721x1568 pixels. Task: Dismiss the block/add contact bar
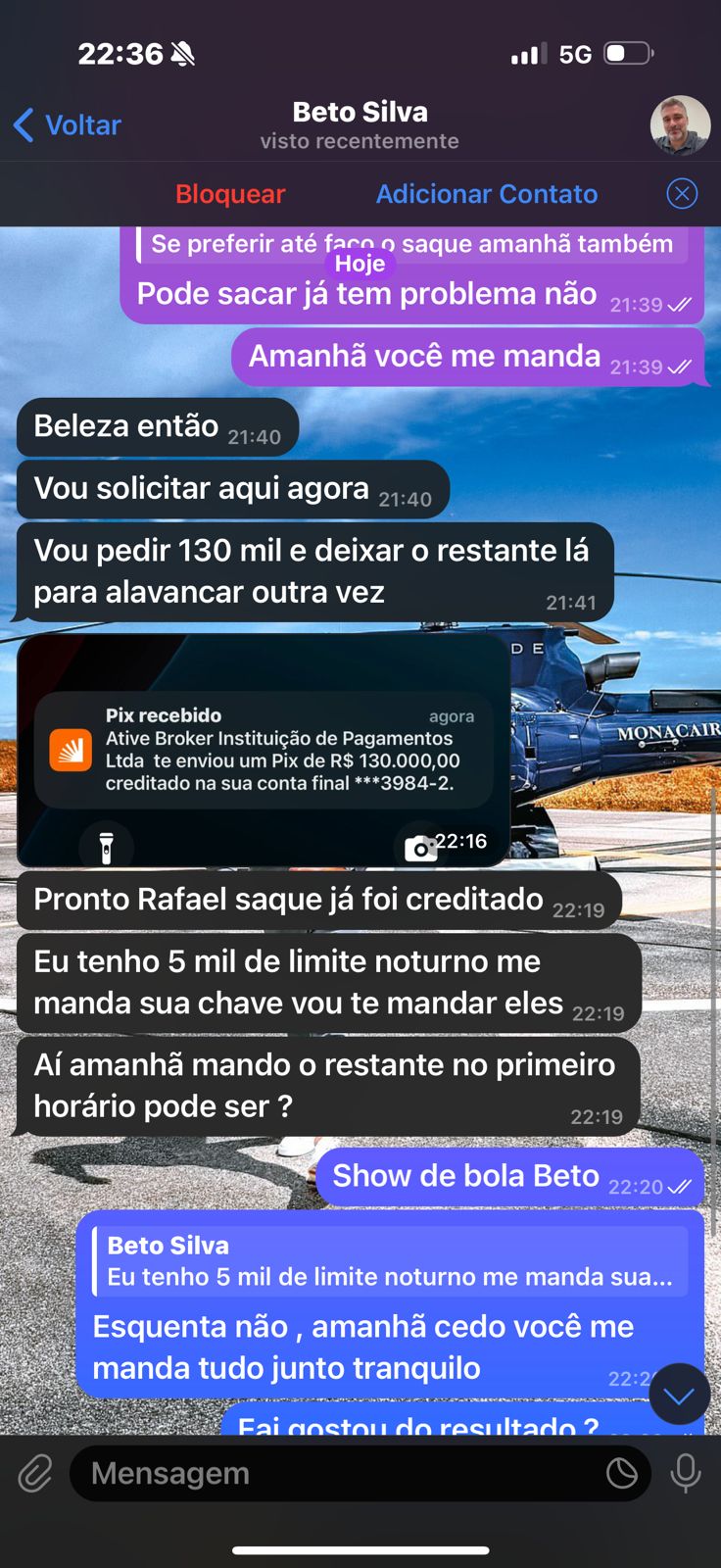tap(682, 194)
